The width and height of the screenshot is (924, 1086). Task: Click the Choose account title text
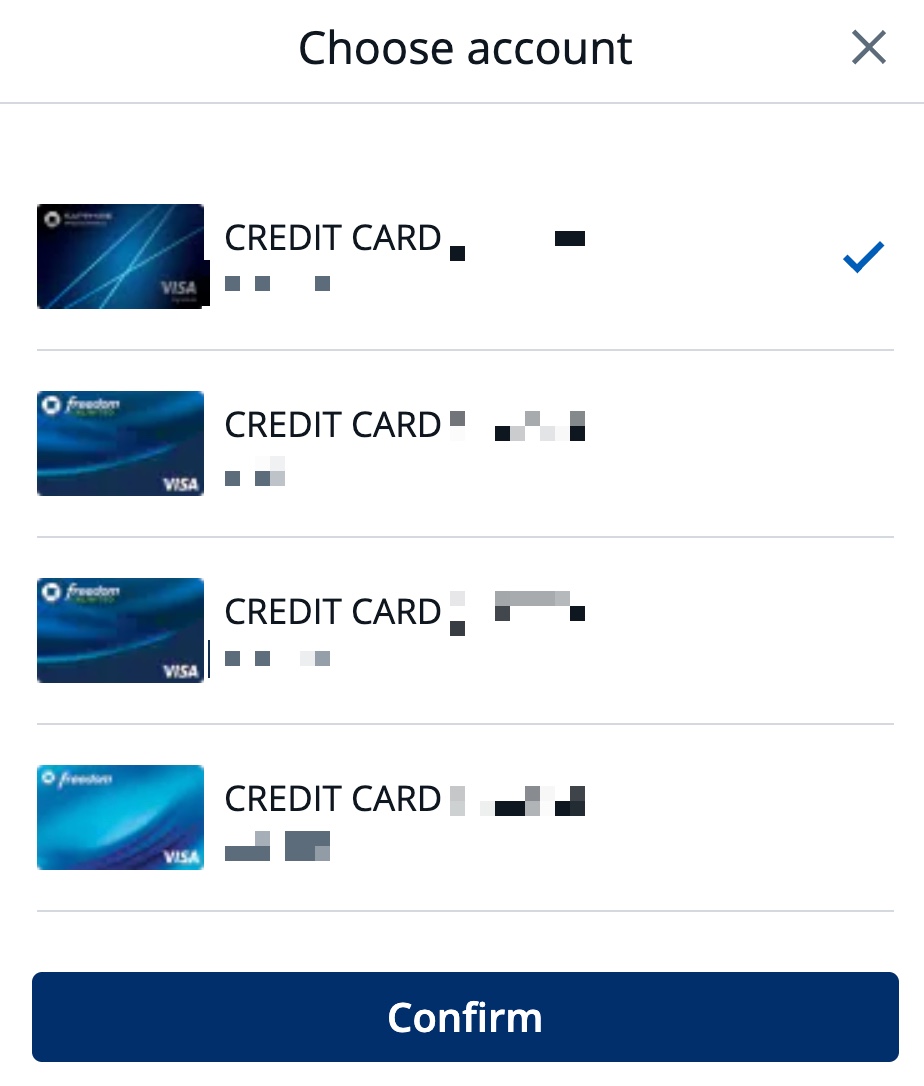464,47
